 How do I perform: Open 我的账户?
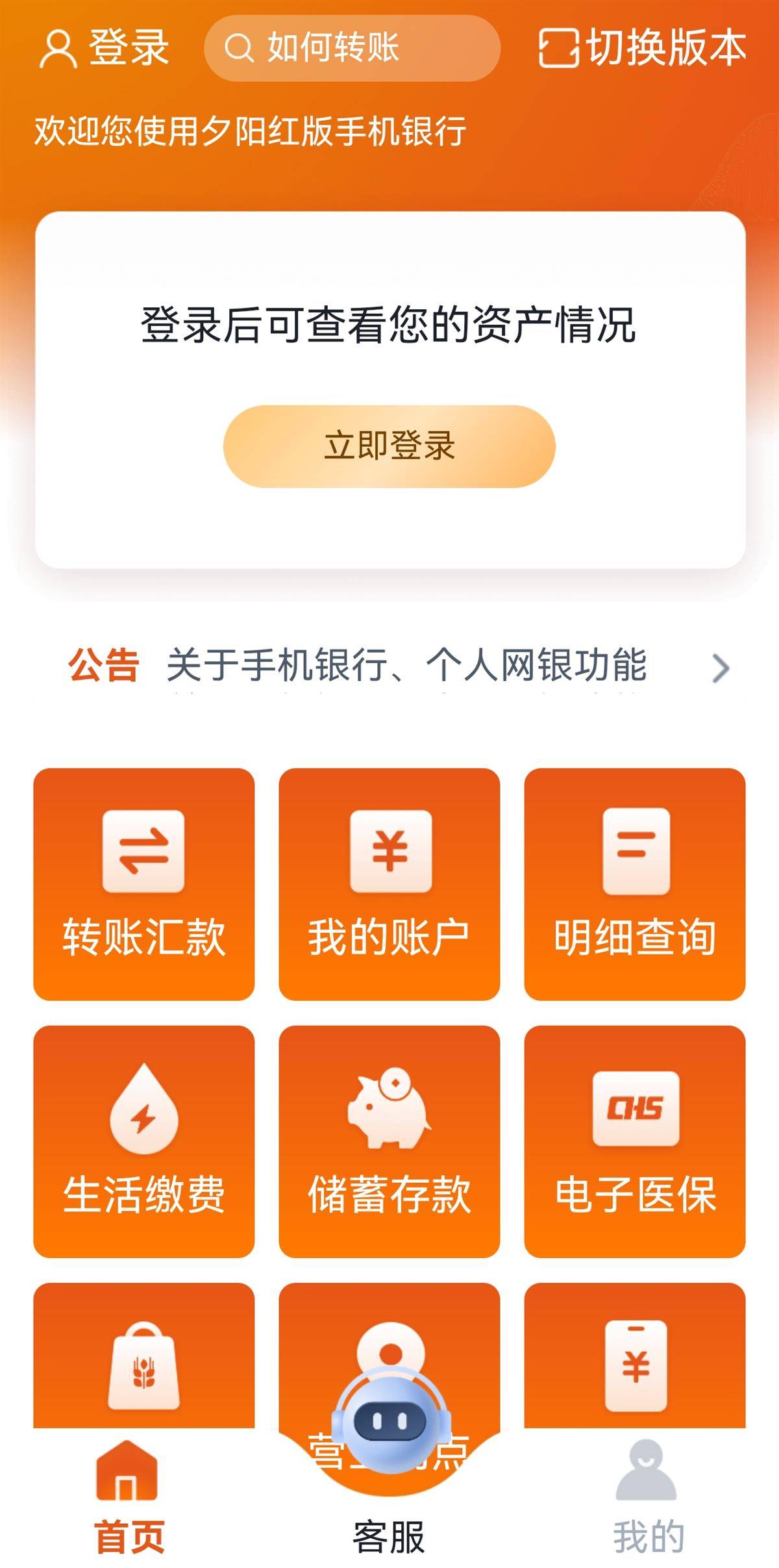pos(389,883)
